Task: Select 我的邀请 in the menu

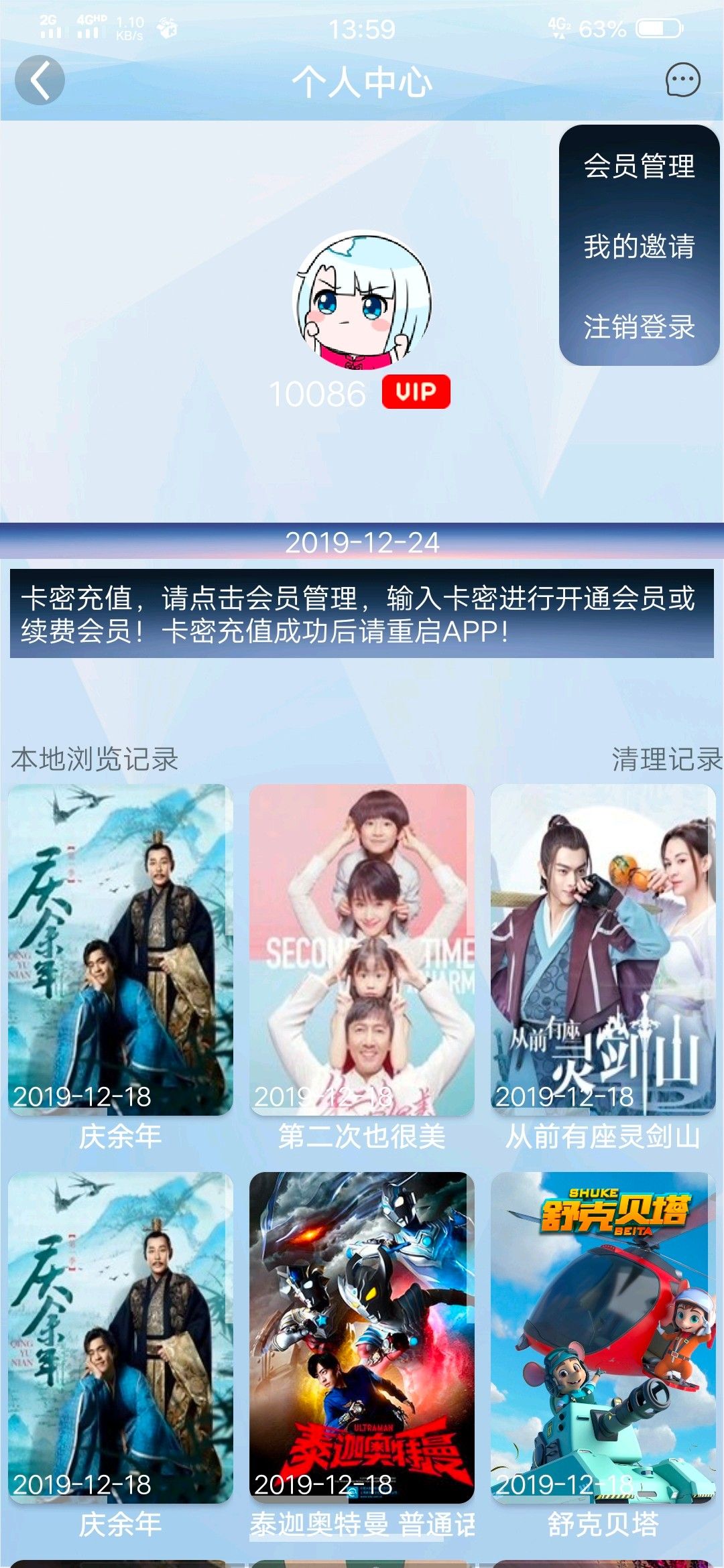Action: point(639,247)
